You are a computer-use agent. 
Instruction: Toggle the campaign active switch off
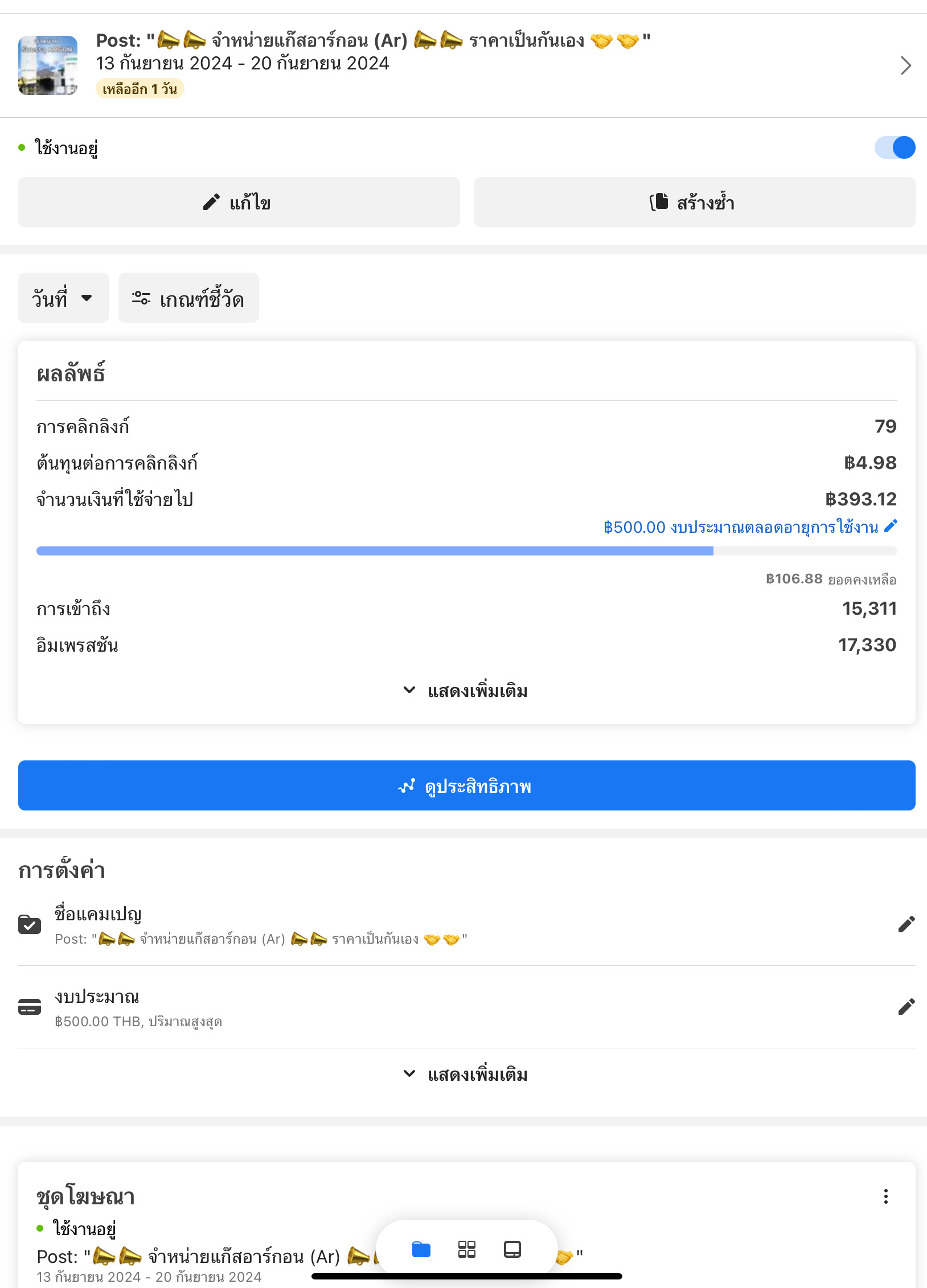coord(895,147)
